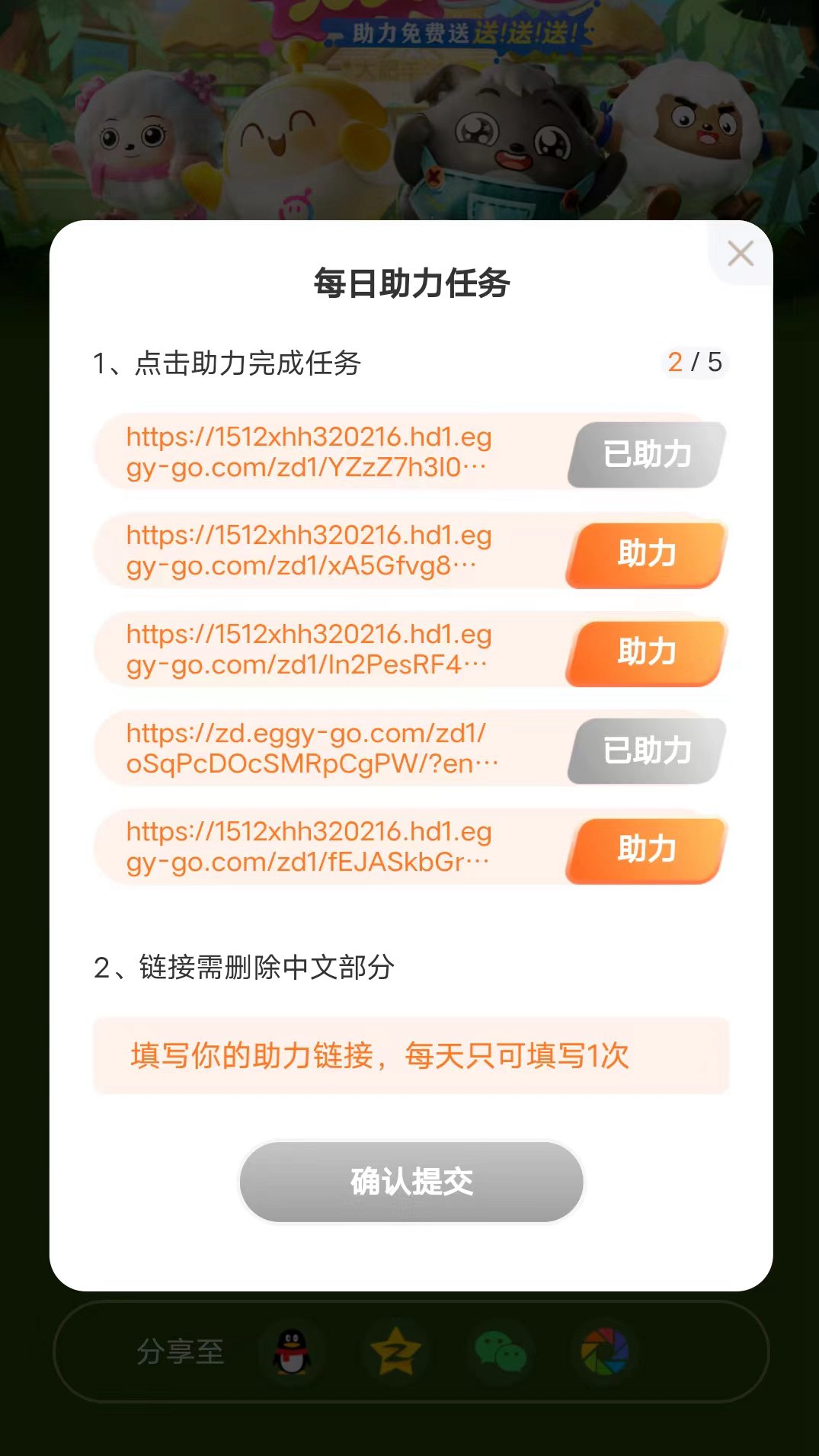819x1456 pixels.
Task: Close the 每日助力任务 dialog
Action: click(x=740, y=254)
